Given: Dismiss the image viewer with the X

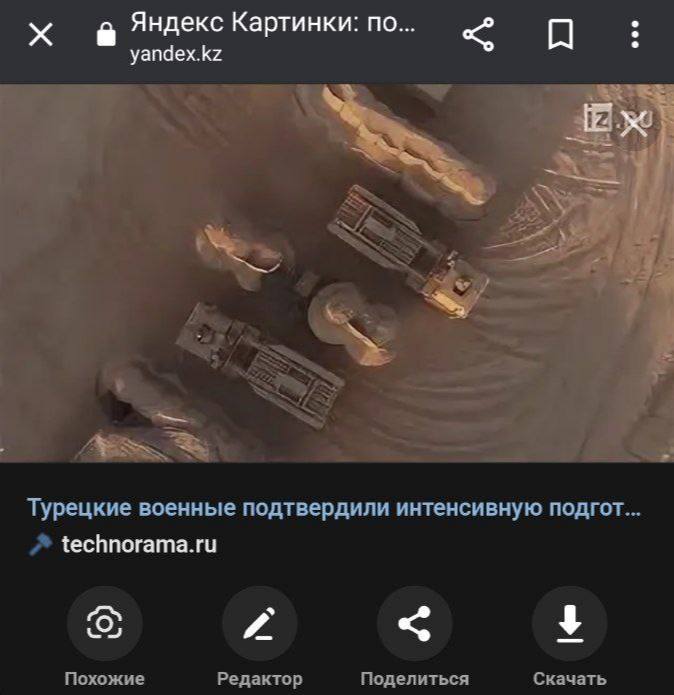Looking at the screenshot, I should tap(634, 125).
